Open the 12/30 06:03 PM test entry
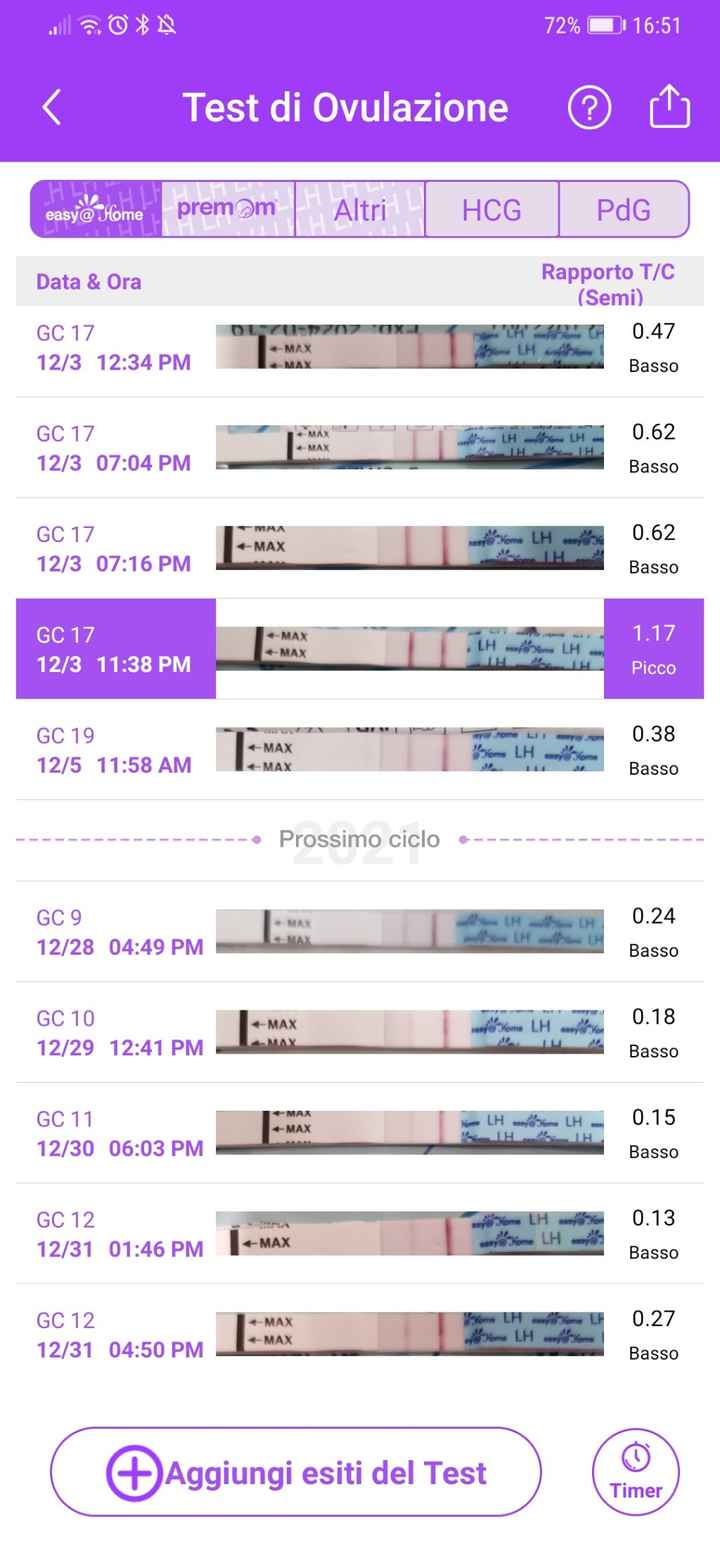 click(360, 1133)
